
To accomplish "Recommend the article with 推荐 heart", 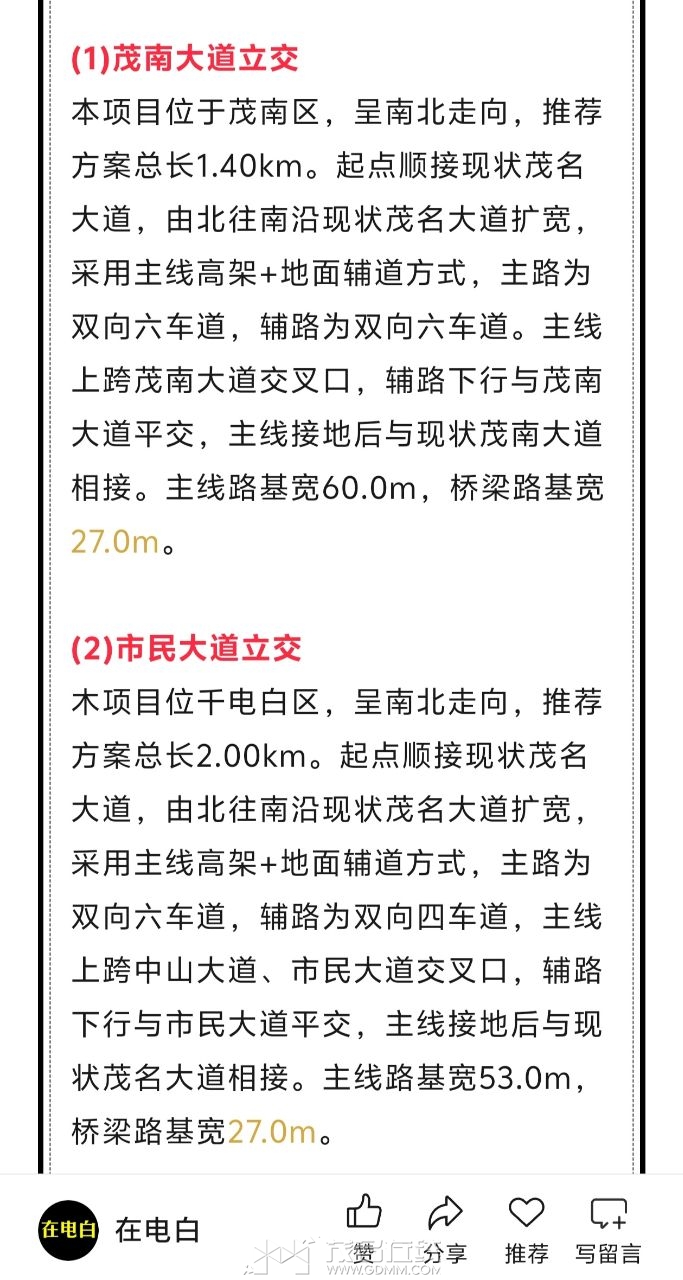I will point(526,1228).
